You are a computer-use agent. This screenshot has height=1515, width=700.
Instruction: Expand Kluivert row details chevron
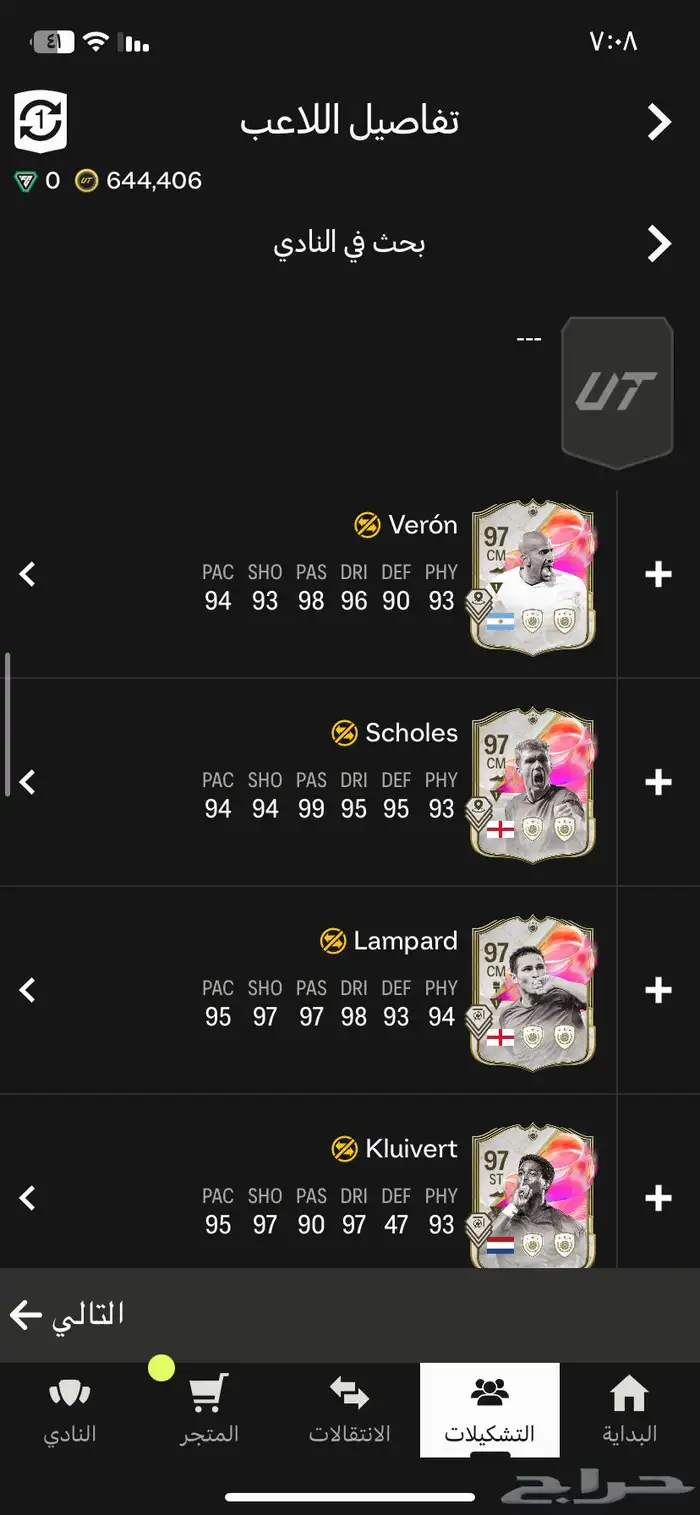[x=28, y=1197]
